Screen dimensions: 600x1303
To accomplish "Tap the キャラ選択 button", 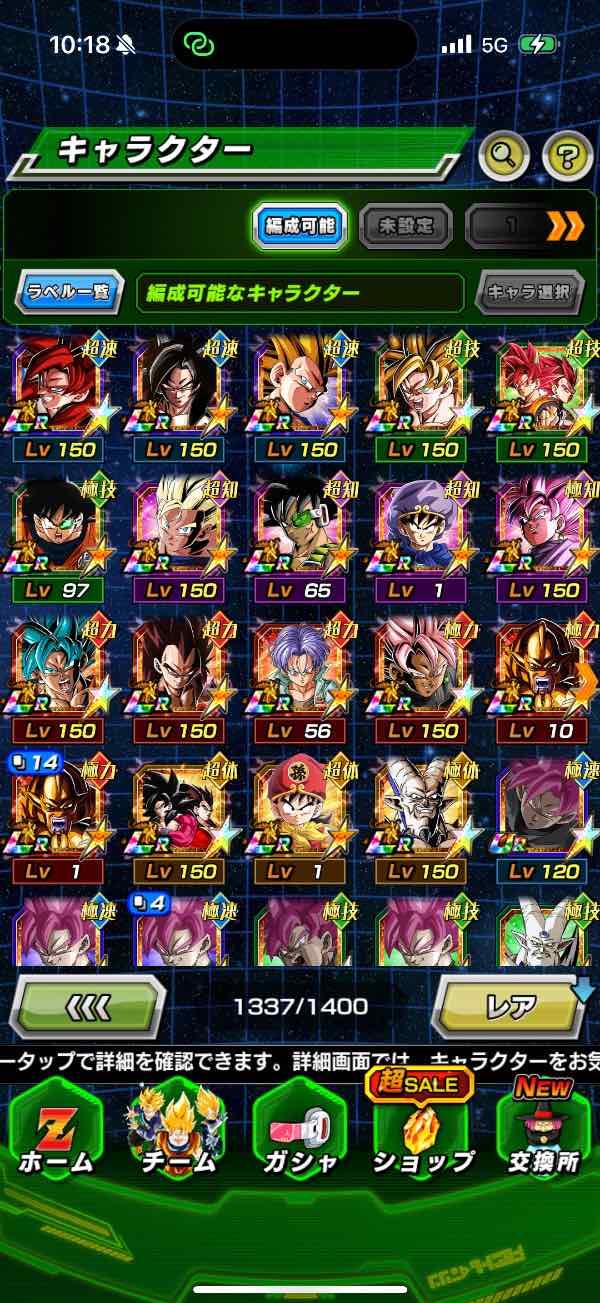I will pyautogui.click(x=529, y=293).
